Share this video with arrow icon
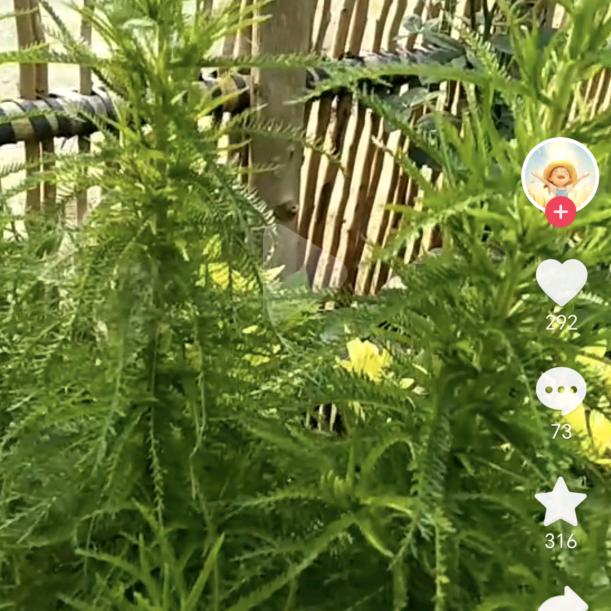The width and height of the screenshot is (611, 611). pyautogui.click(x=565, y=598)
